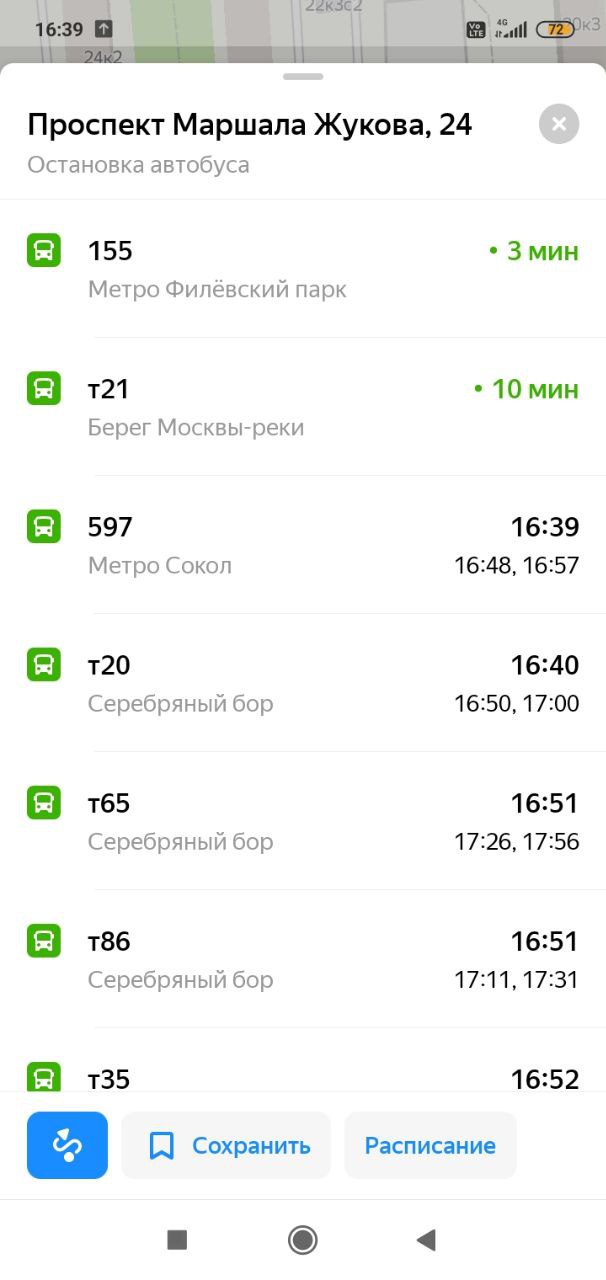Open the Расписание schedule
This screenshot has height=1280, width=606.
tap(430, 1145)
